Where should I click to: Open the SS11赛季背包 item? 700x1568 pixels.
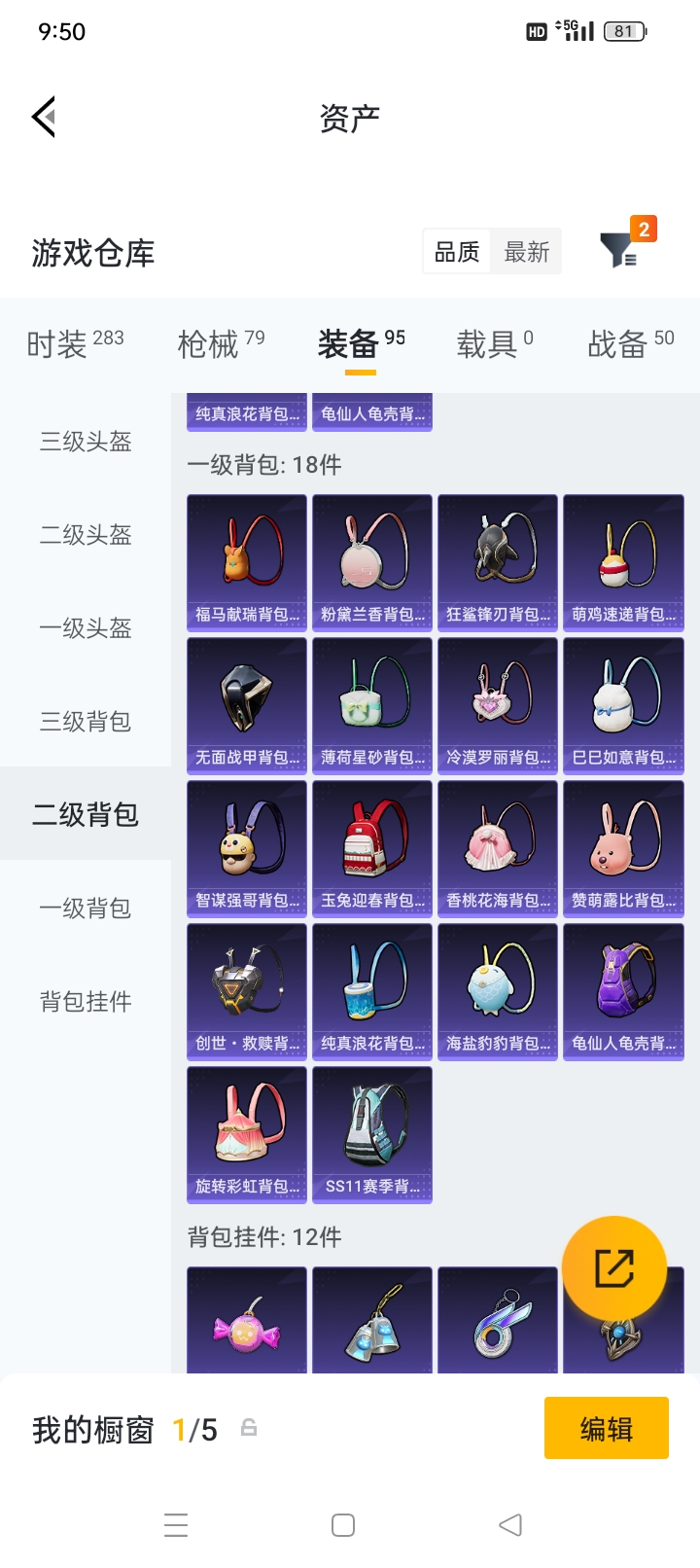372,1134
